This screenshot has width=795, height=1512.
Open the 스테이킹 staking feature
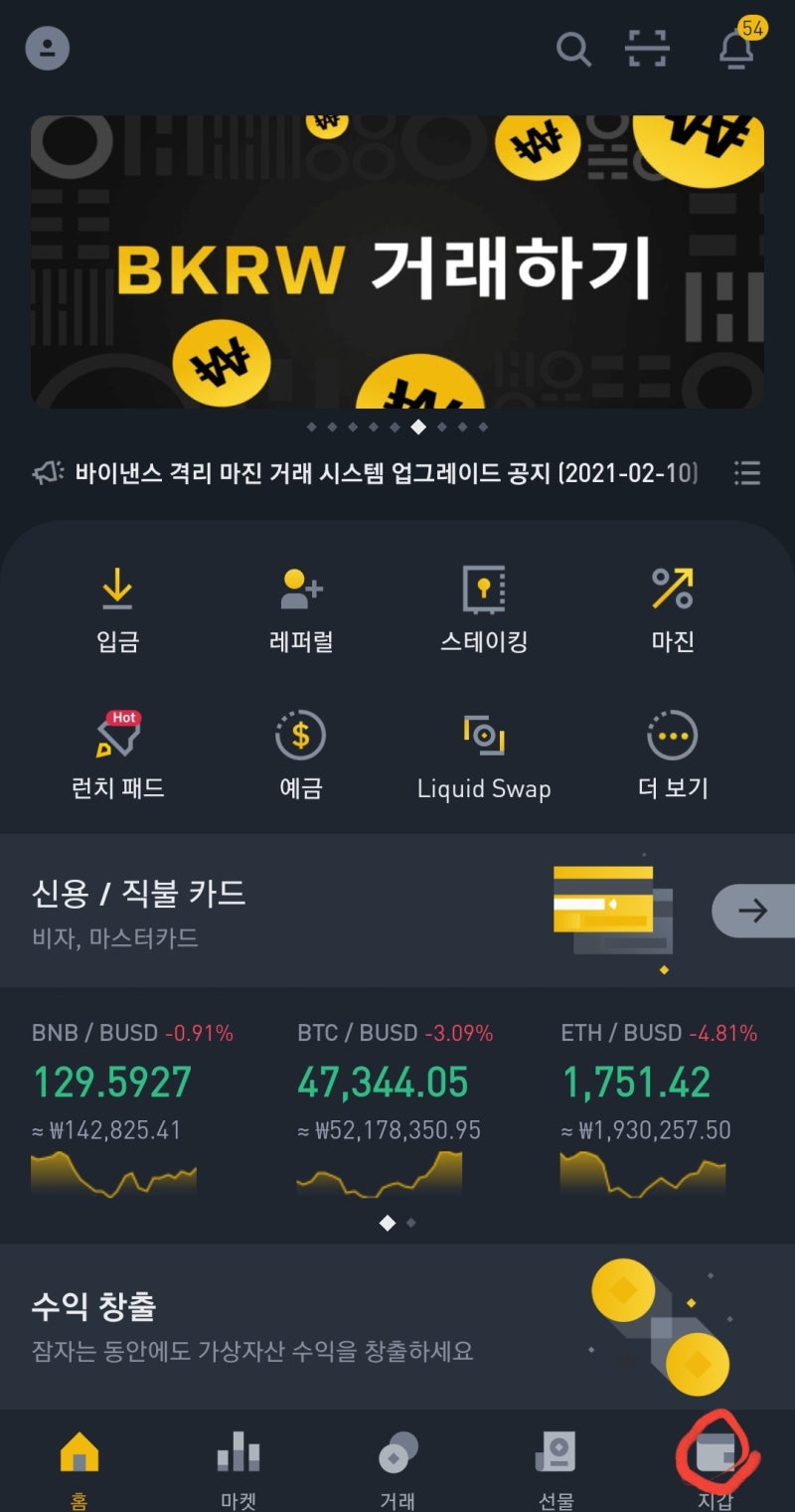pyautogui.click(x=484, y=606)
